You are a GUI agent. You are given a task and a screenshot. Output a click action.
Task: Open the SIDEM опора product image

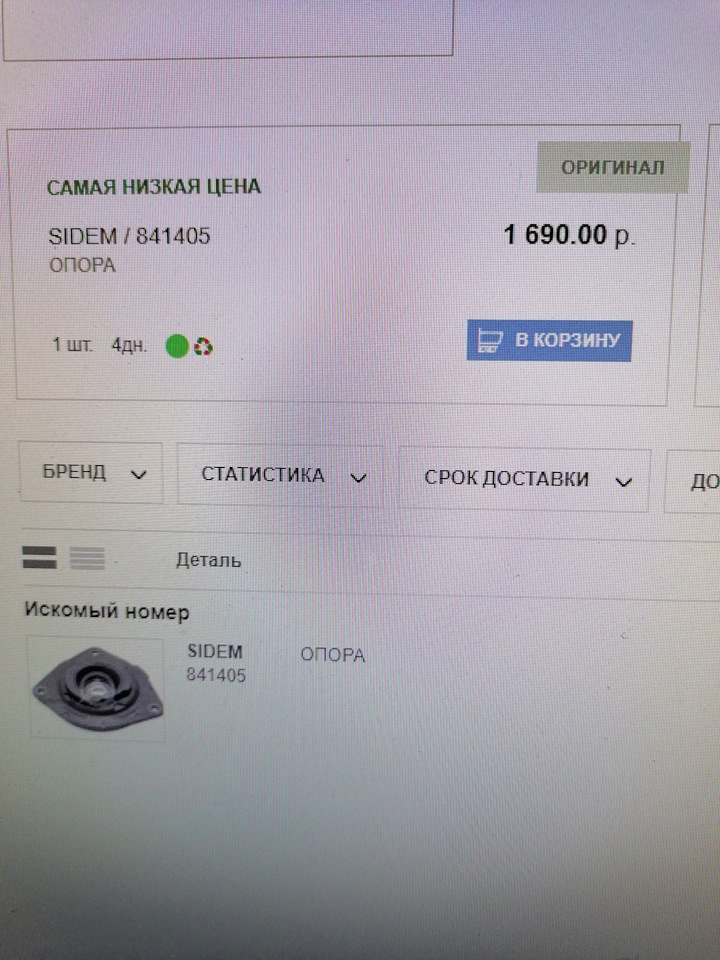pos(96,690)
